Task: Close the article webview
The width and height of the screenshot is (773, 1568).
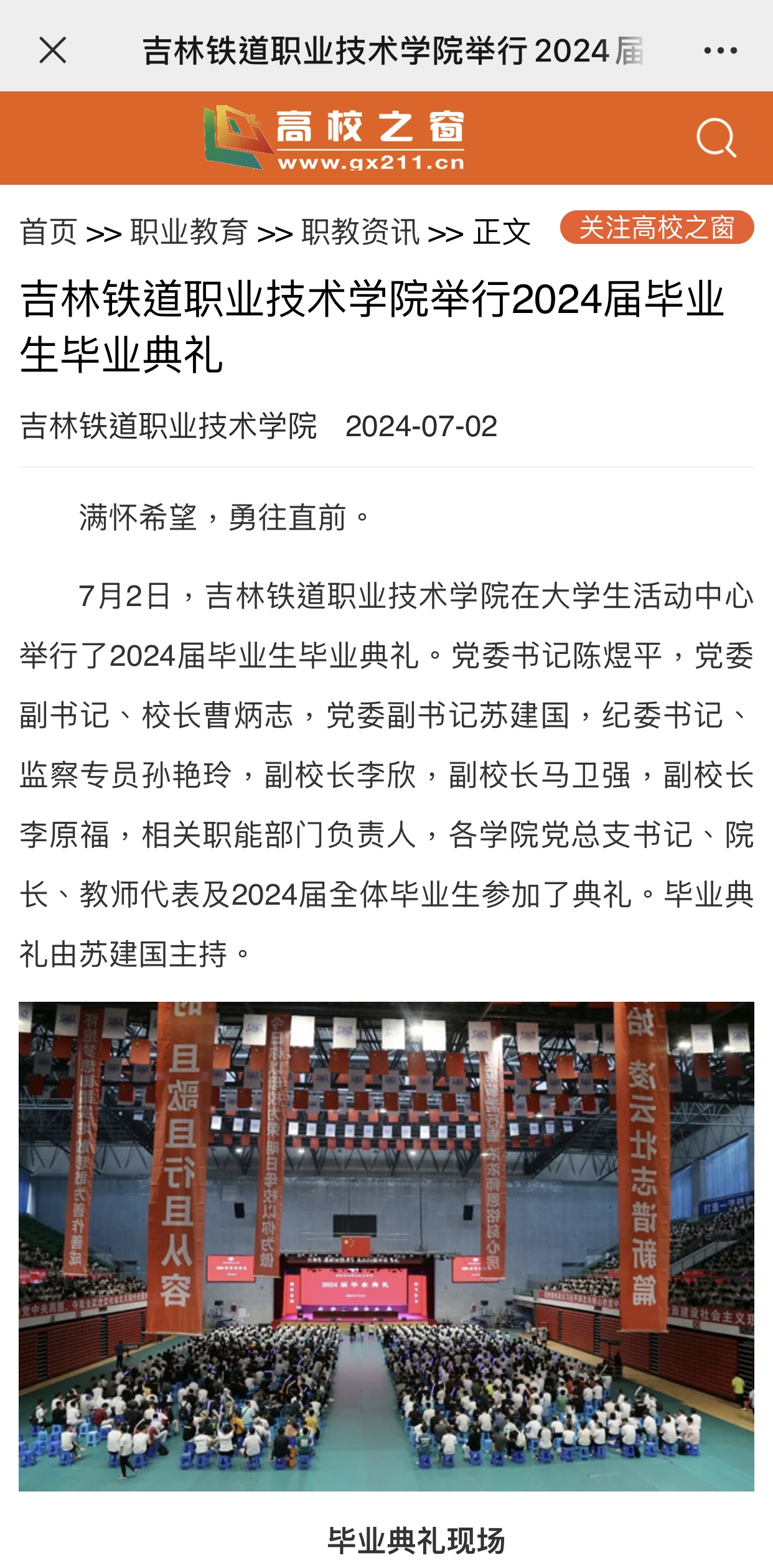Action: click(52, 50)
